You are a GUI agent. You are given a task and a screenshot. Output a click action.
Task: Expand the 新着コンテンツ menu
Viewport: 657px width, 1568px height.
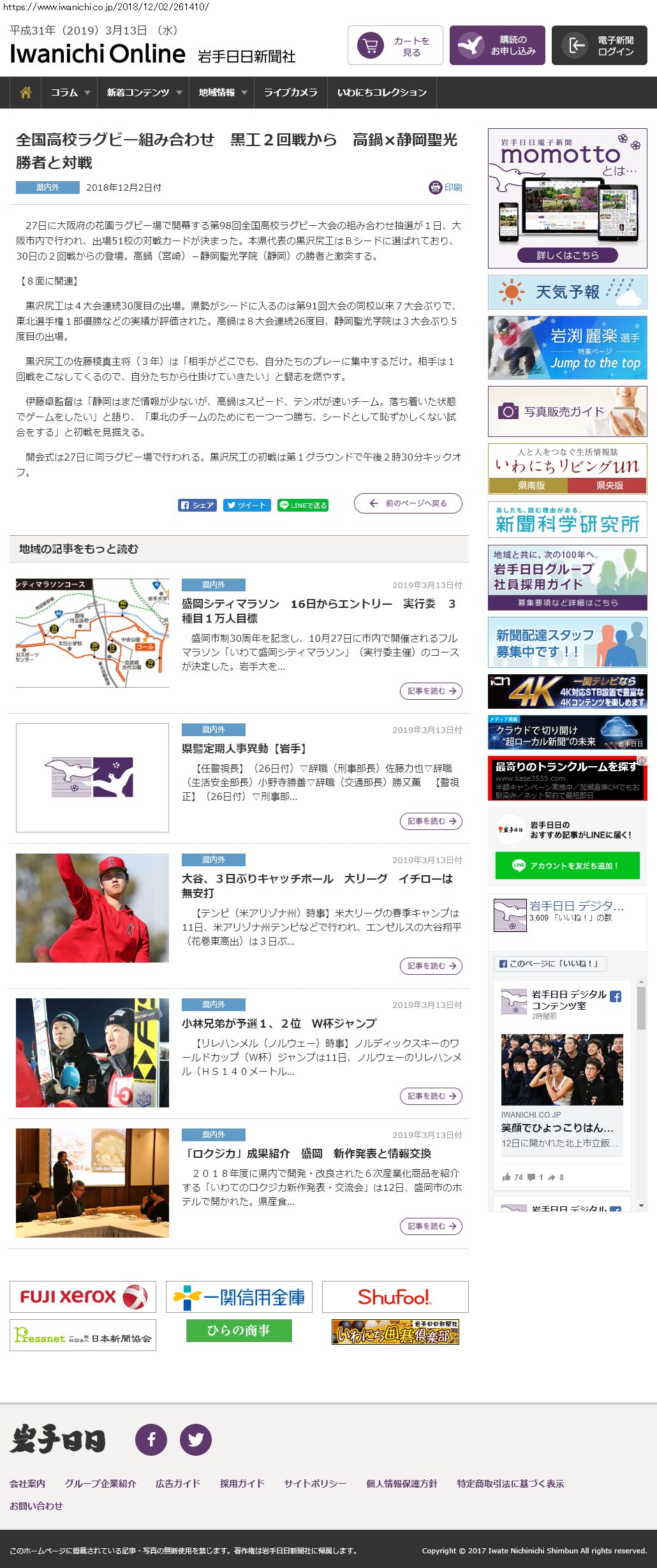coord(144,92)
